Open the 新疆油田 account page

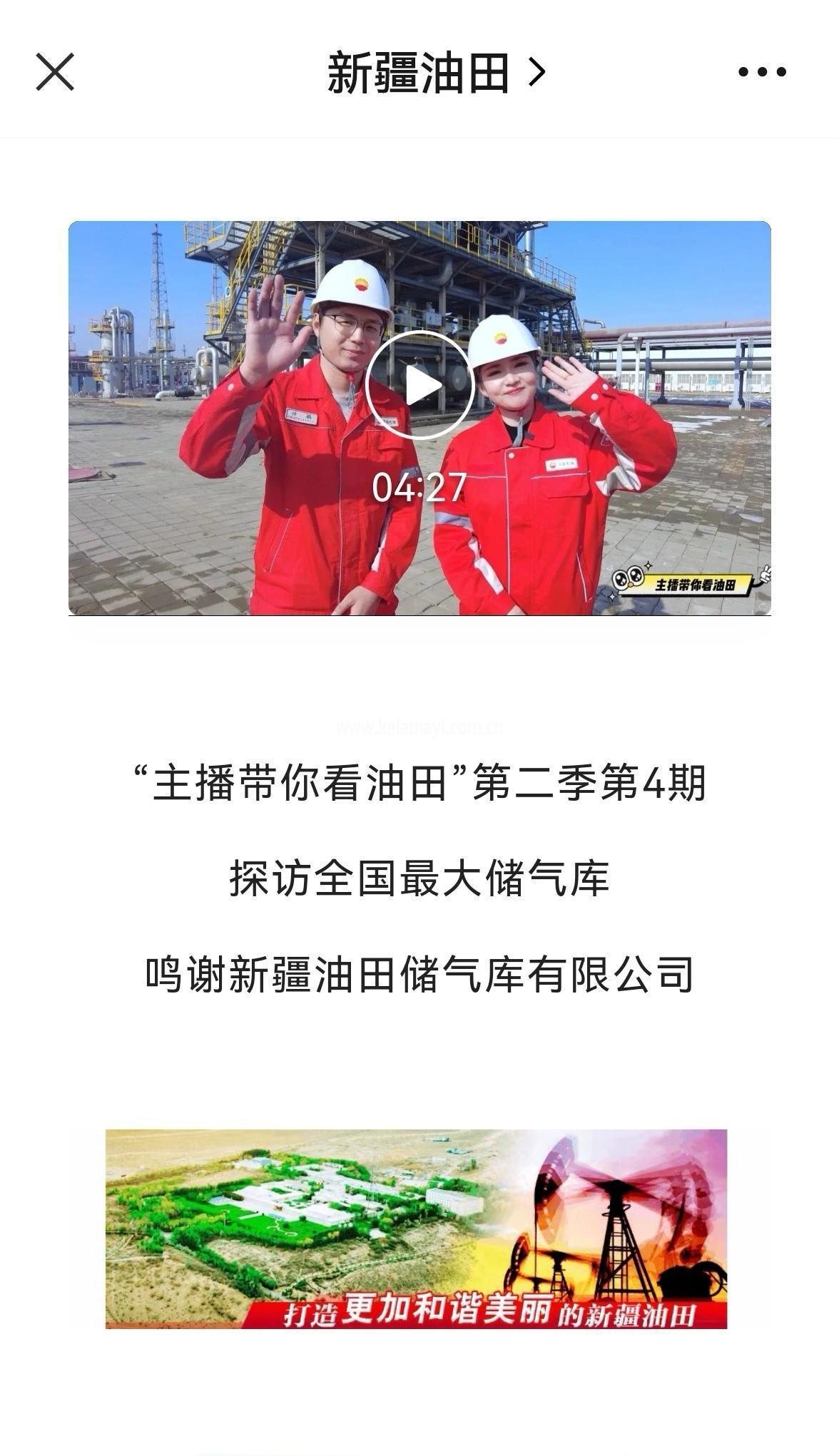[436, 72]
